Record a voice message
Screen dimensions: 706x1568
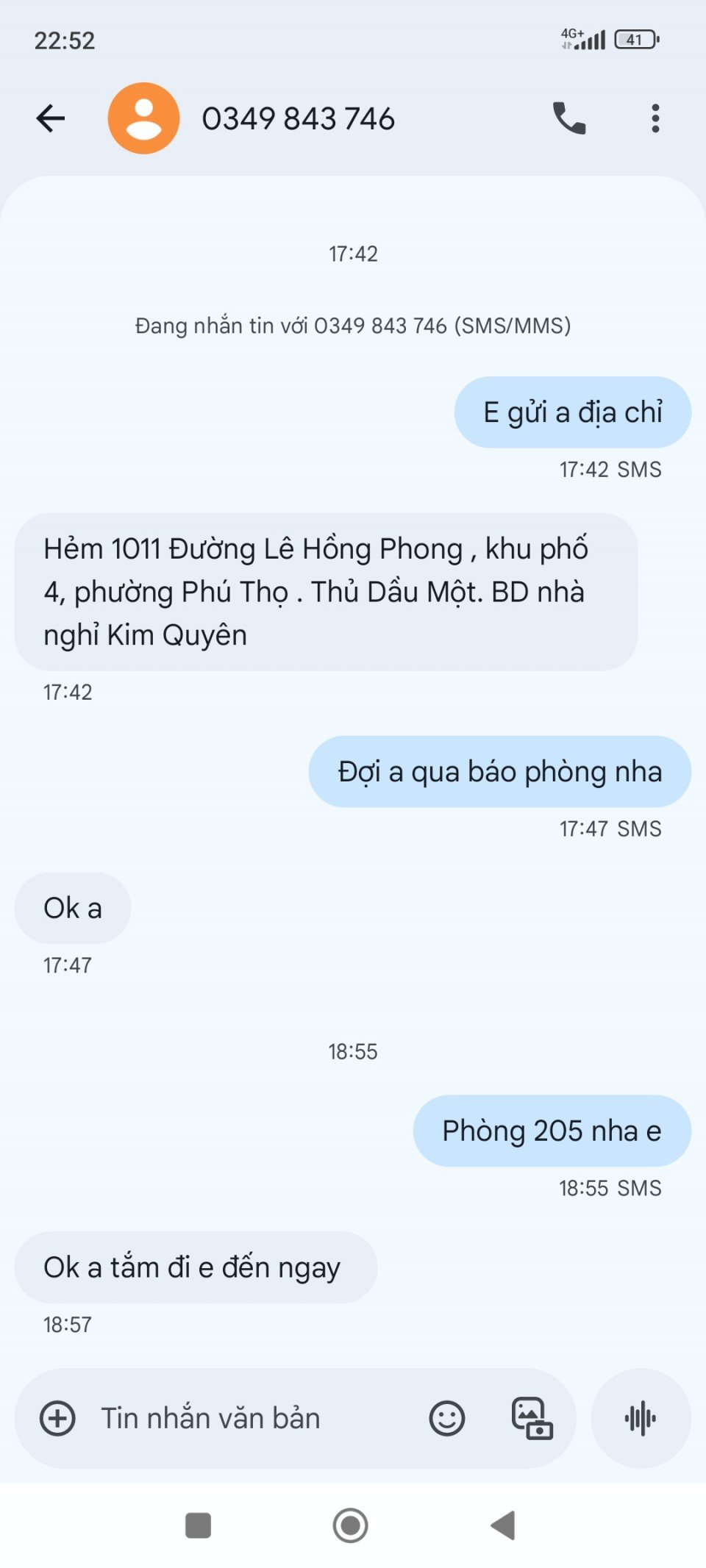tap(641, 1418)
